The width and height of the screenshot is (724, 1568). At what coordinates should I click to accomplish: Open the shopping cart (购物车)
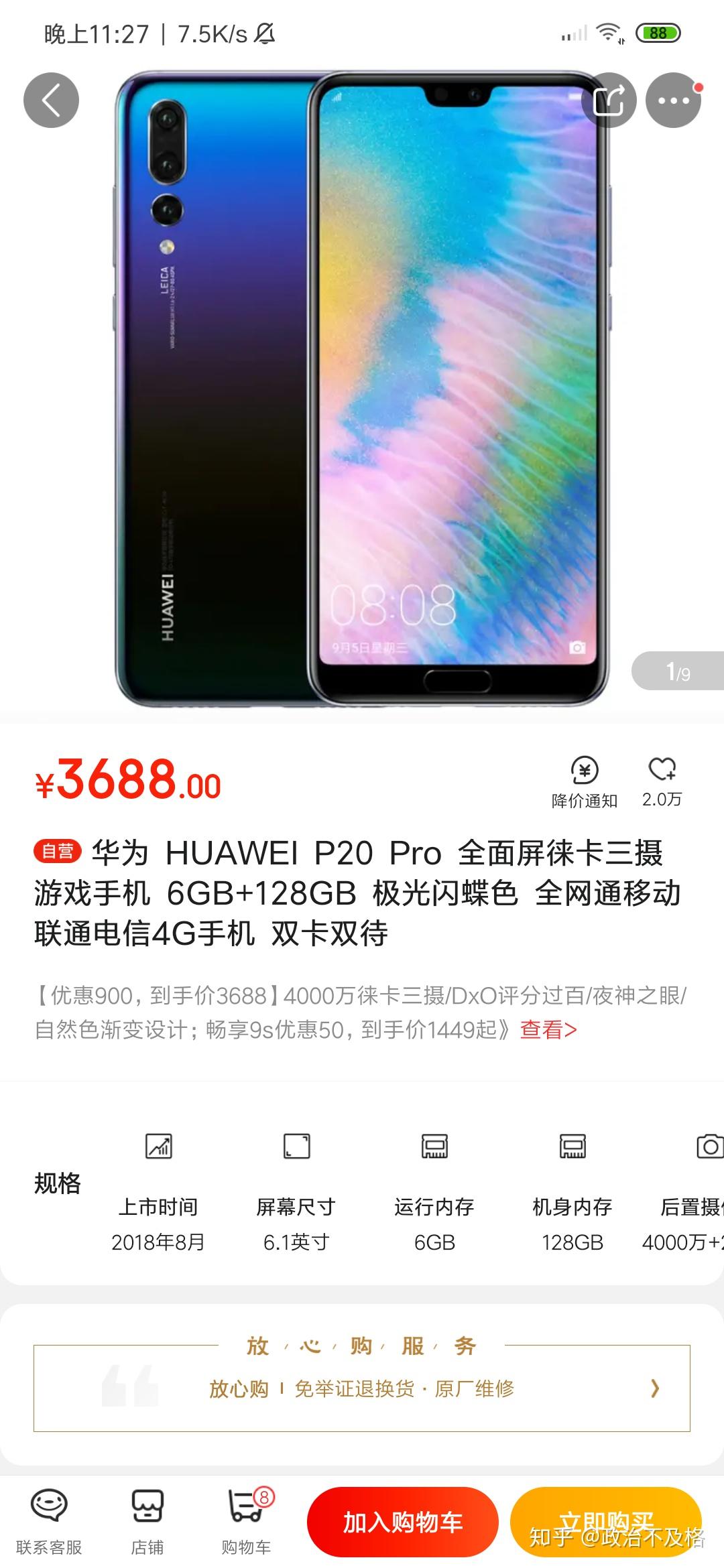pyautogui.click(x=246, y=1522)
